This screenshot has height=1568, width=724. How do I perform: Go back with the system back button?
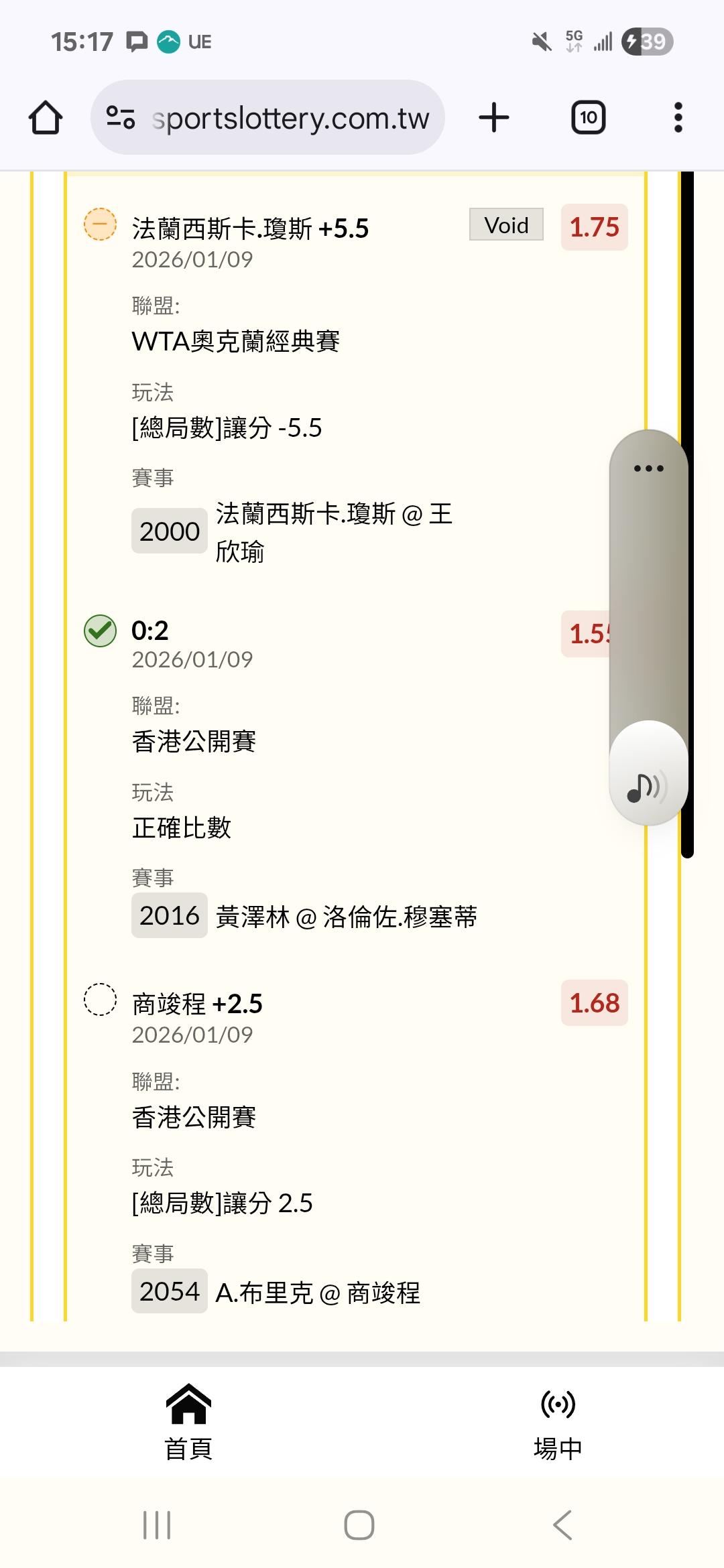point(562,1526)
